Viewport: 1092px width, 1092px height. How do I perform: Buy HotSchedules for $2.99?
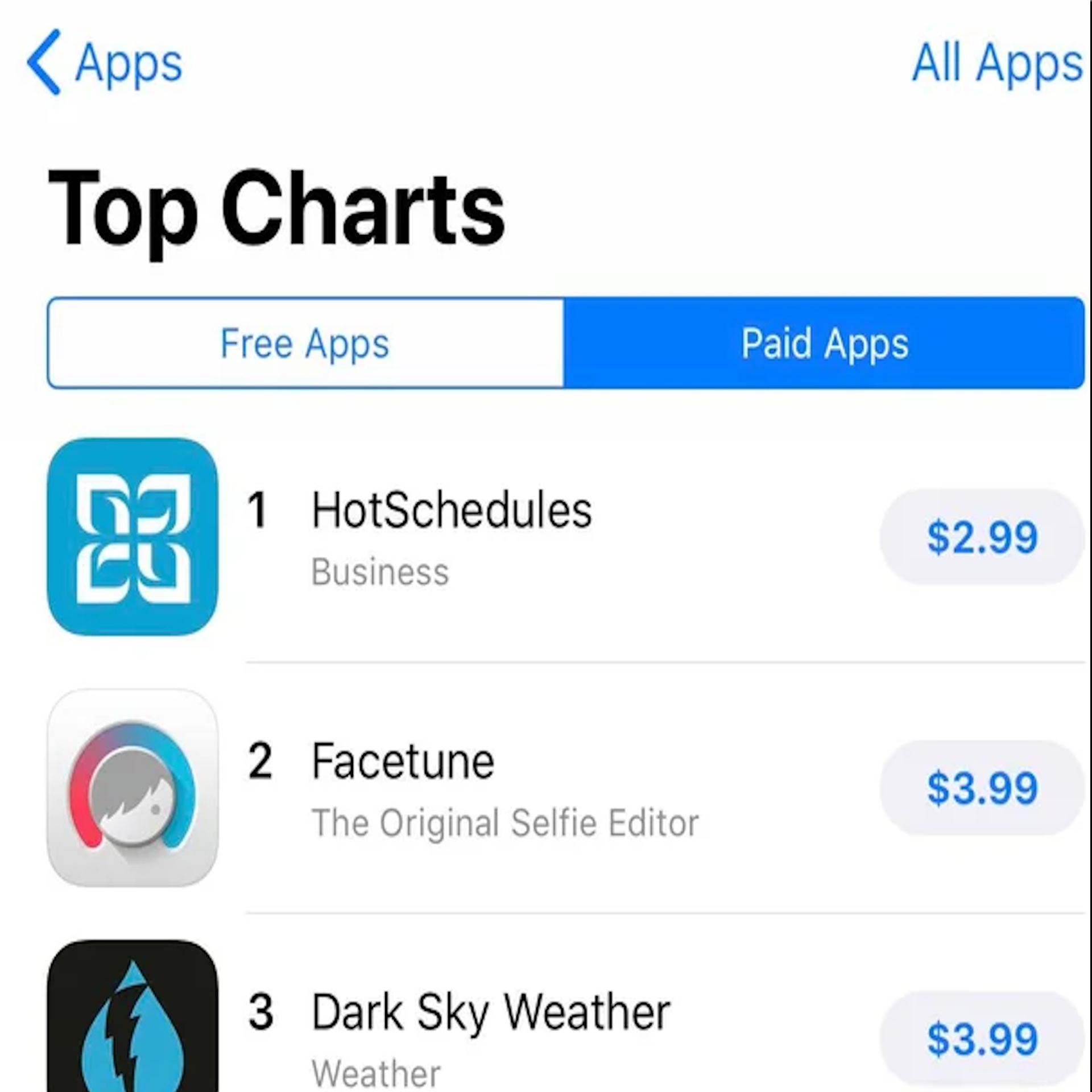pyautogui.click(x=982, y=537)
